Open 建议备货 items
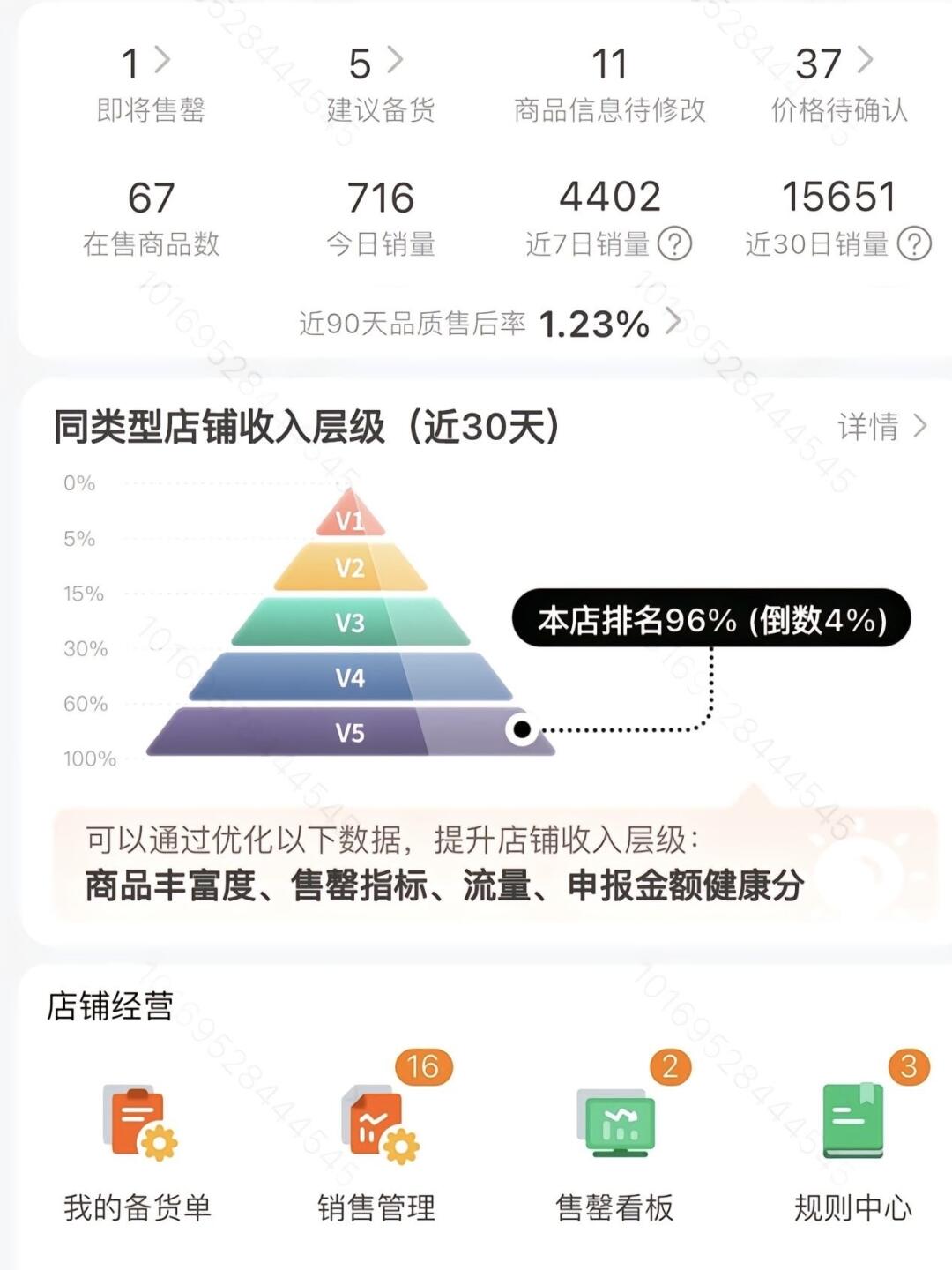 point(380,84)
